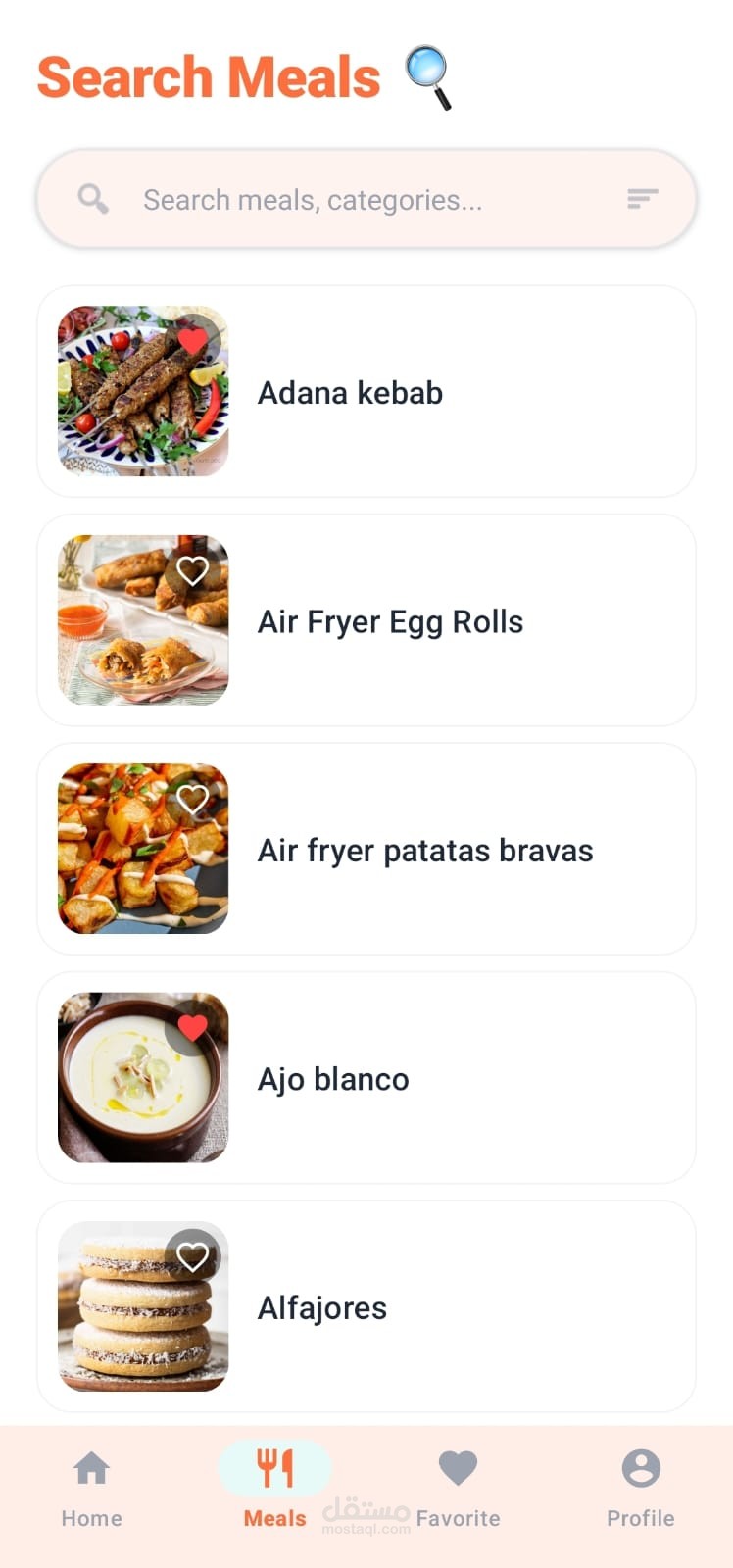733x1568 pixels.
Task: View the Air Fryer Egg Rolls recipe
Action: click(441, 621)
